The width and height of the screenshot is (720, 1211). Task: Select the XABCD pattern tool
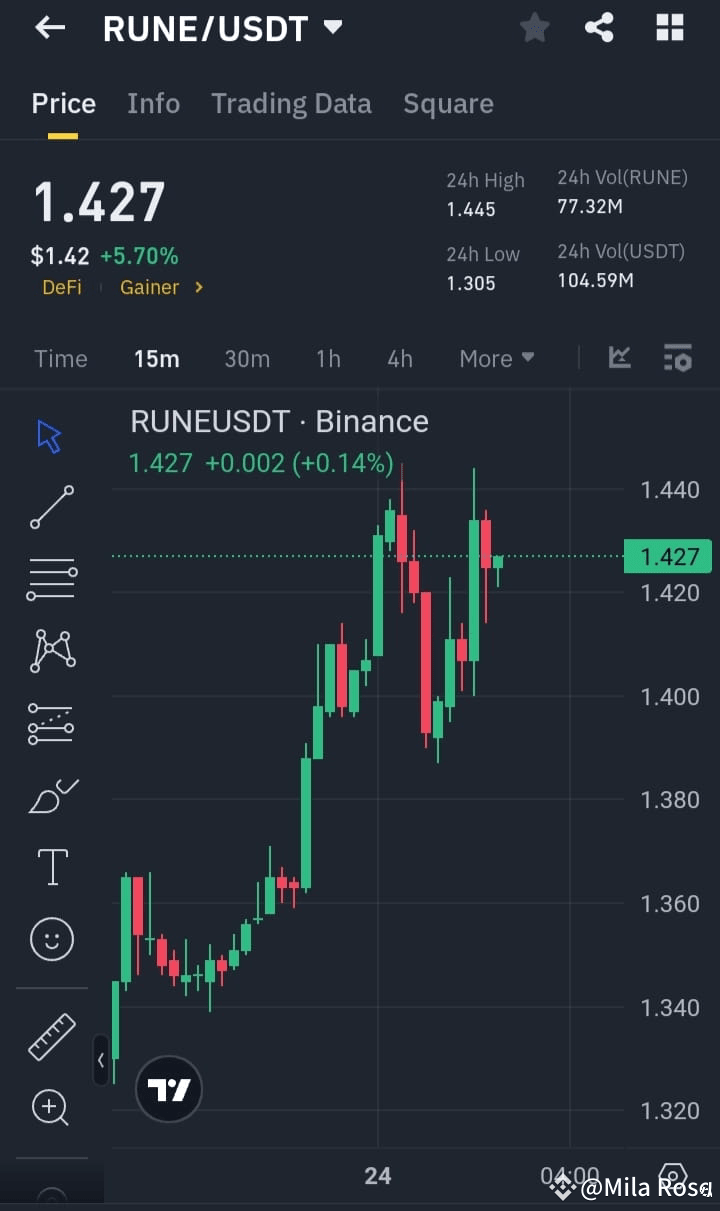click(51, 650)
